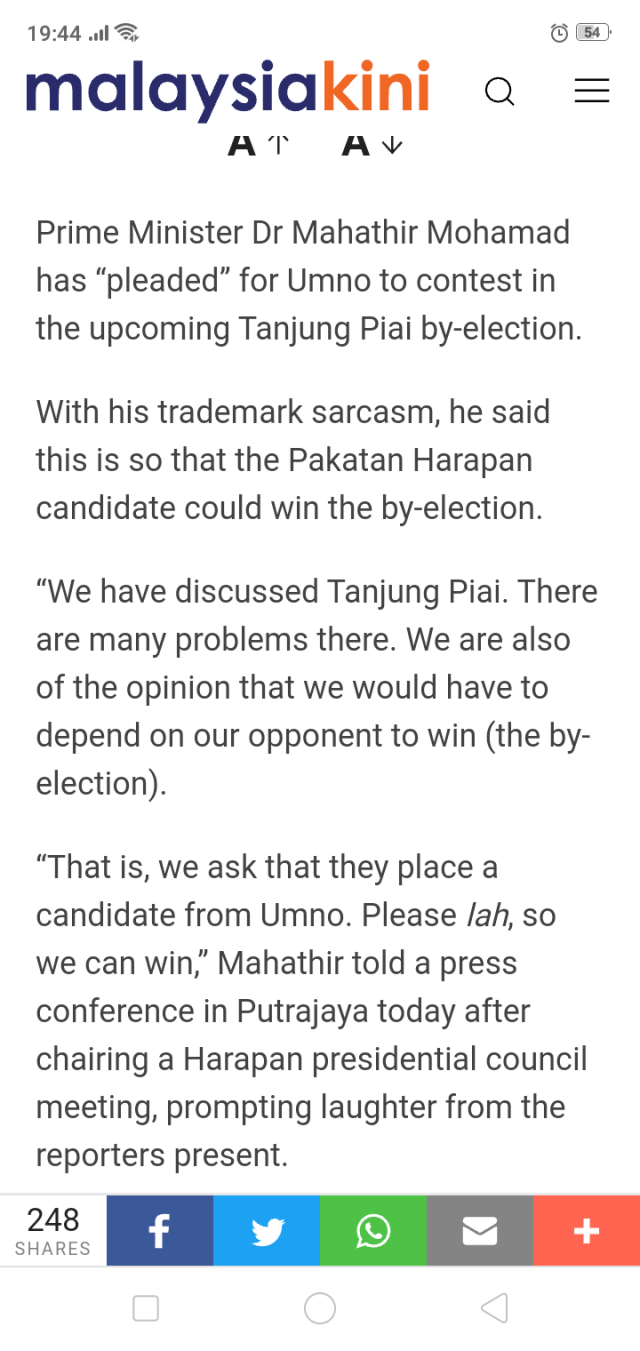Go to the system home screen
The image size is (640, 1351).
tap(320, 1308)
